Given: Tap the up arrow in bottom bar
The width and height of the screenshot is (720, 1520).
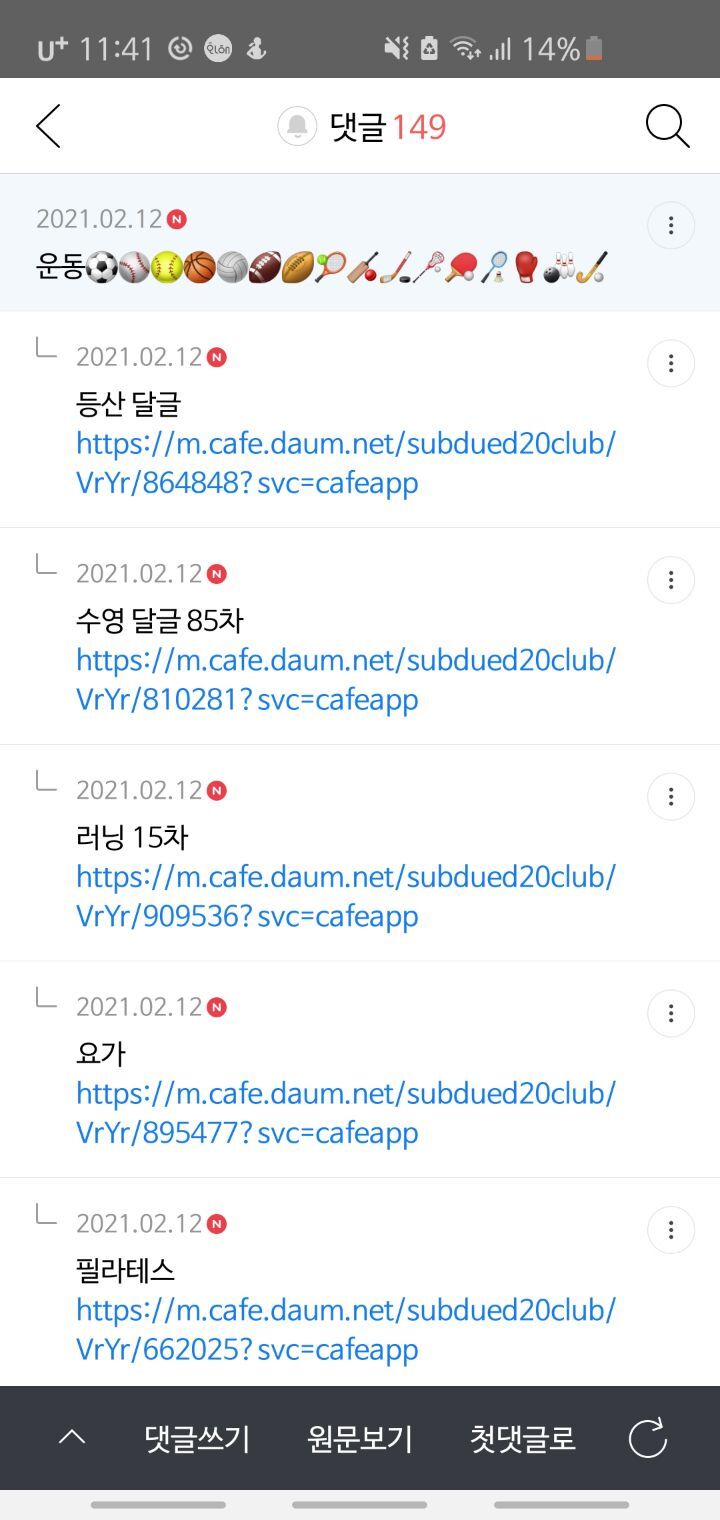Looking at the screenshot, I should click(x=72, y=1439).
